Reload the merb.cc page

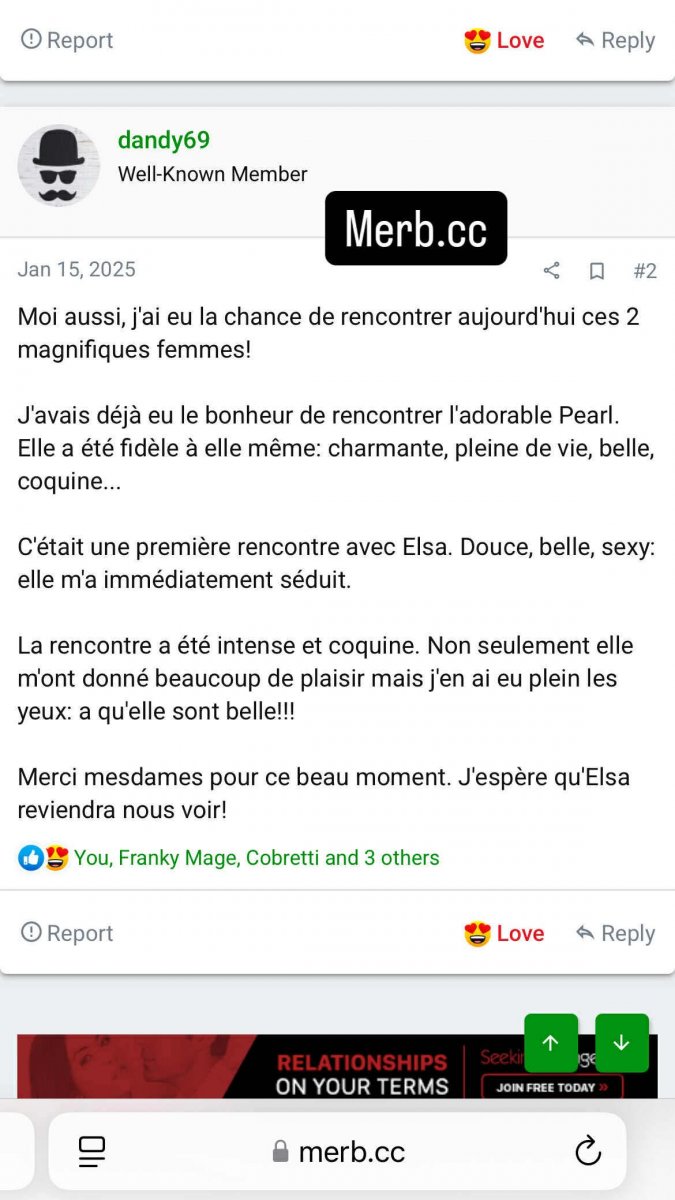(588, 1151)
